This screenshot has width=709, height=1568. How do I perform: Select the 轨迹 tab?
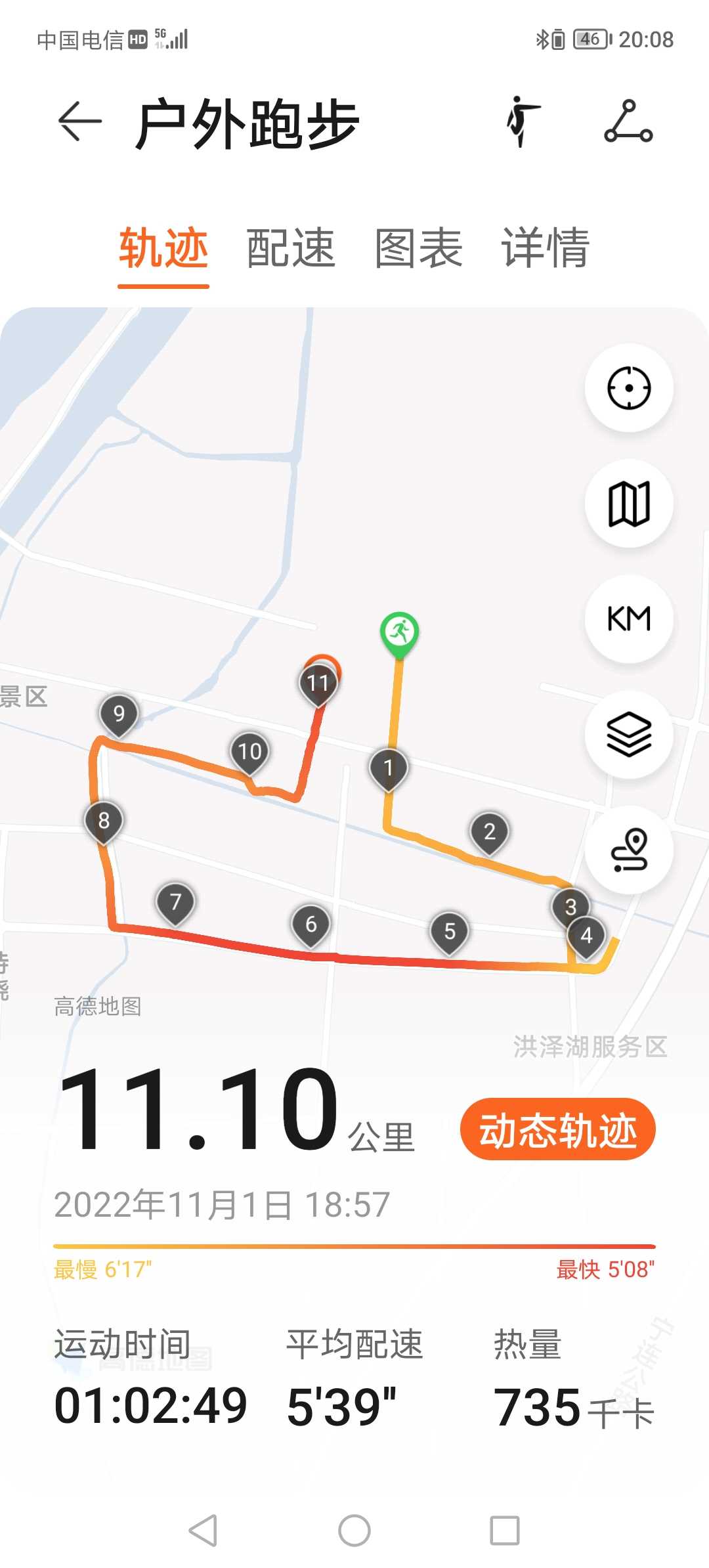click(163, 248)
